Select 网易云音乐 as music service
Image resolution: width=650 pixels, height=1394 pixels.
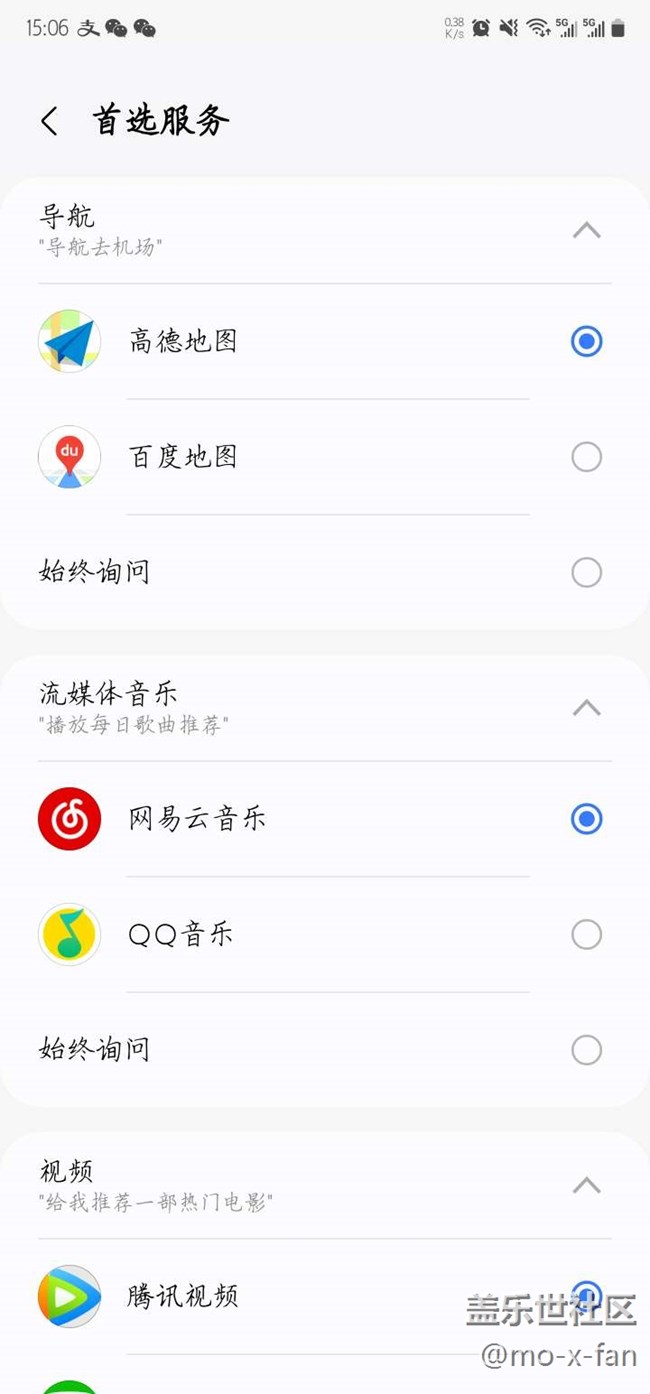[x=325, y=819]
